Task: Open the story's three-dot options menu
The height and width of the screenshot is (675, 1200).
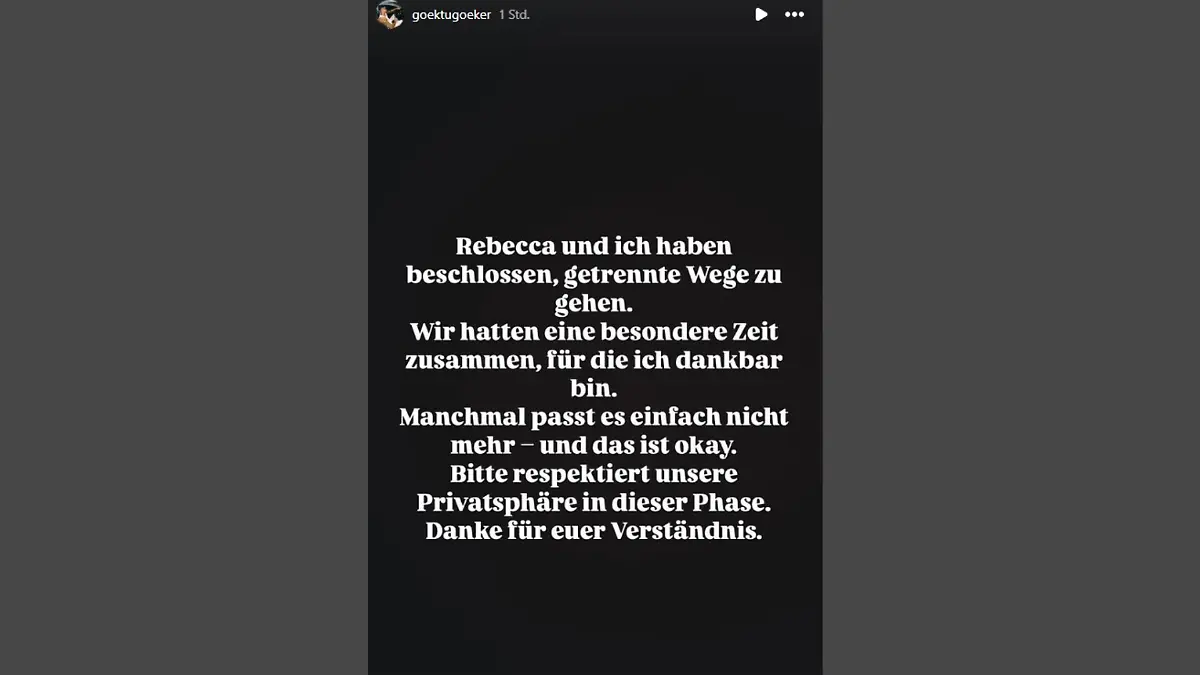Action: [794, 15]
